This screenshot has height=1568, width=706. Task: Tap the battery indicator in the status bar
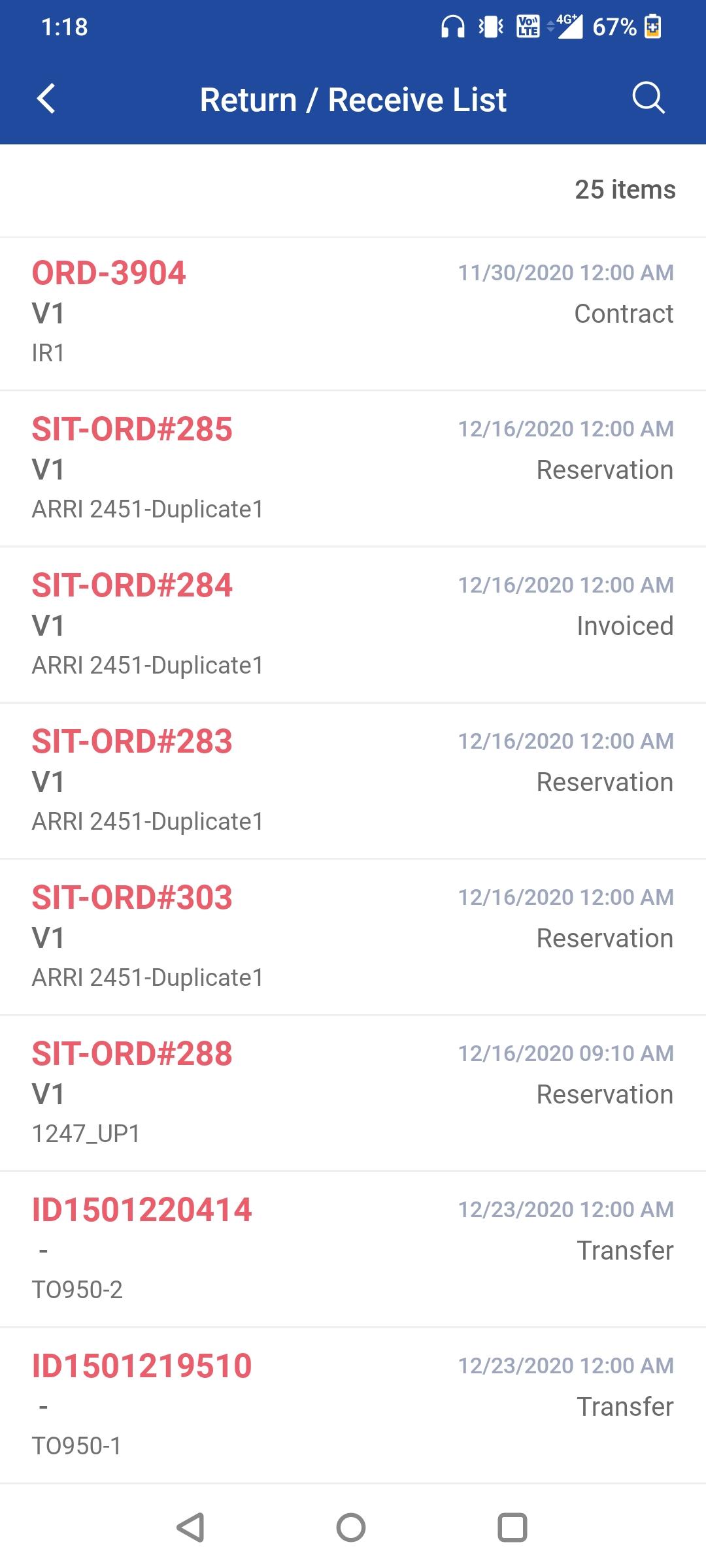tap(651, 27)
